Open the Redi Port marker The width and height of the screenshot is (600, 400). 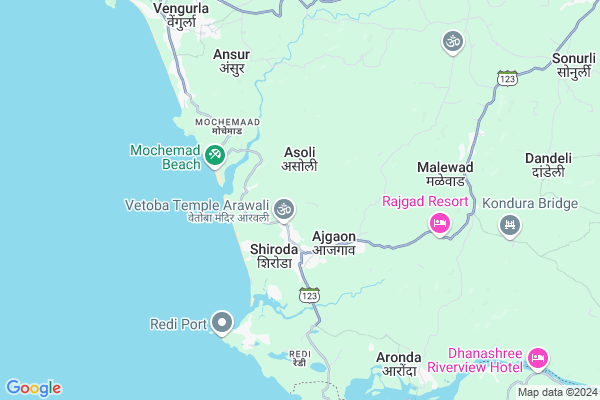[x=221, y=323]
